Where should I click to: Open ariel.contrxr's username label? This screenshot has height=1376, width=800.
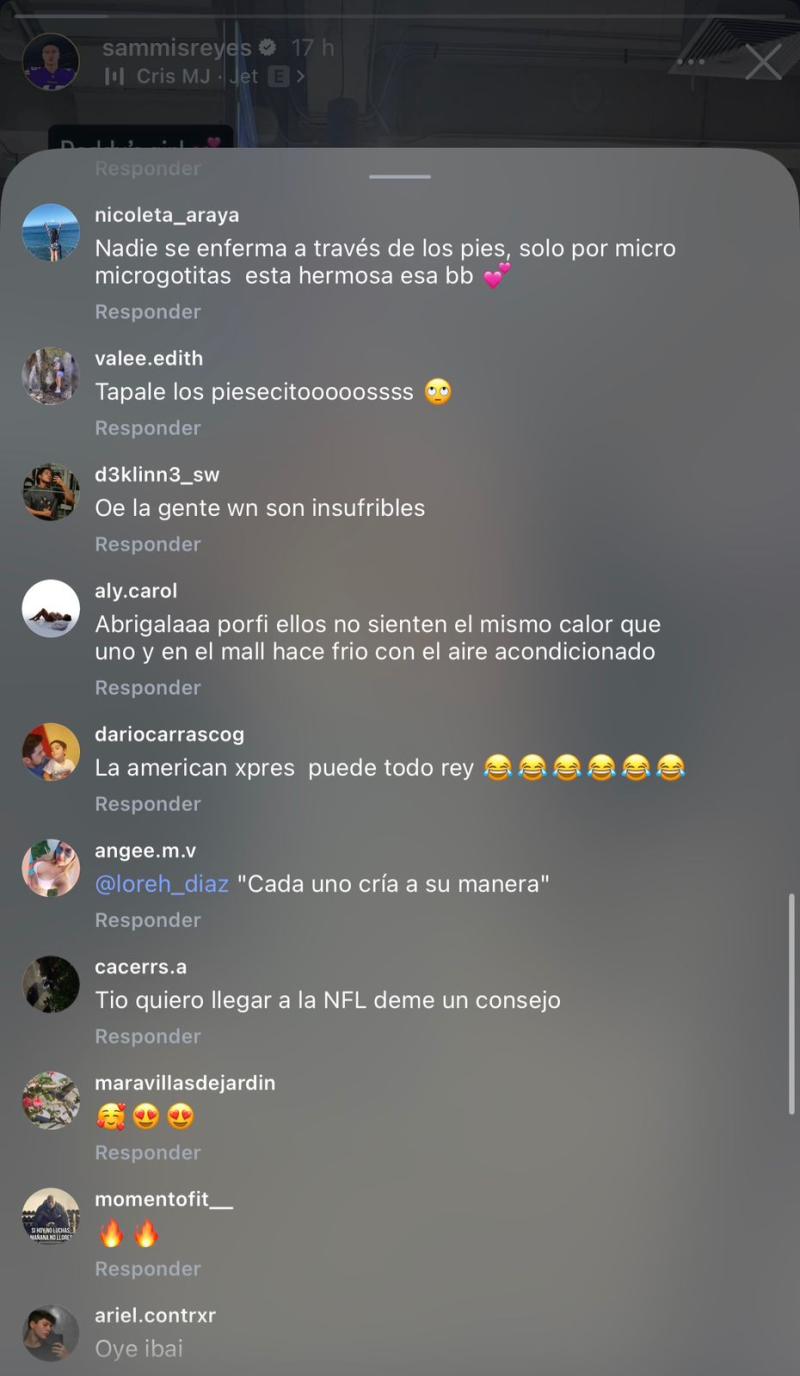[156, 1316]
